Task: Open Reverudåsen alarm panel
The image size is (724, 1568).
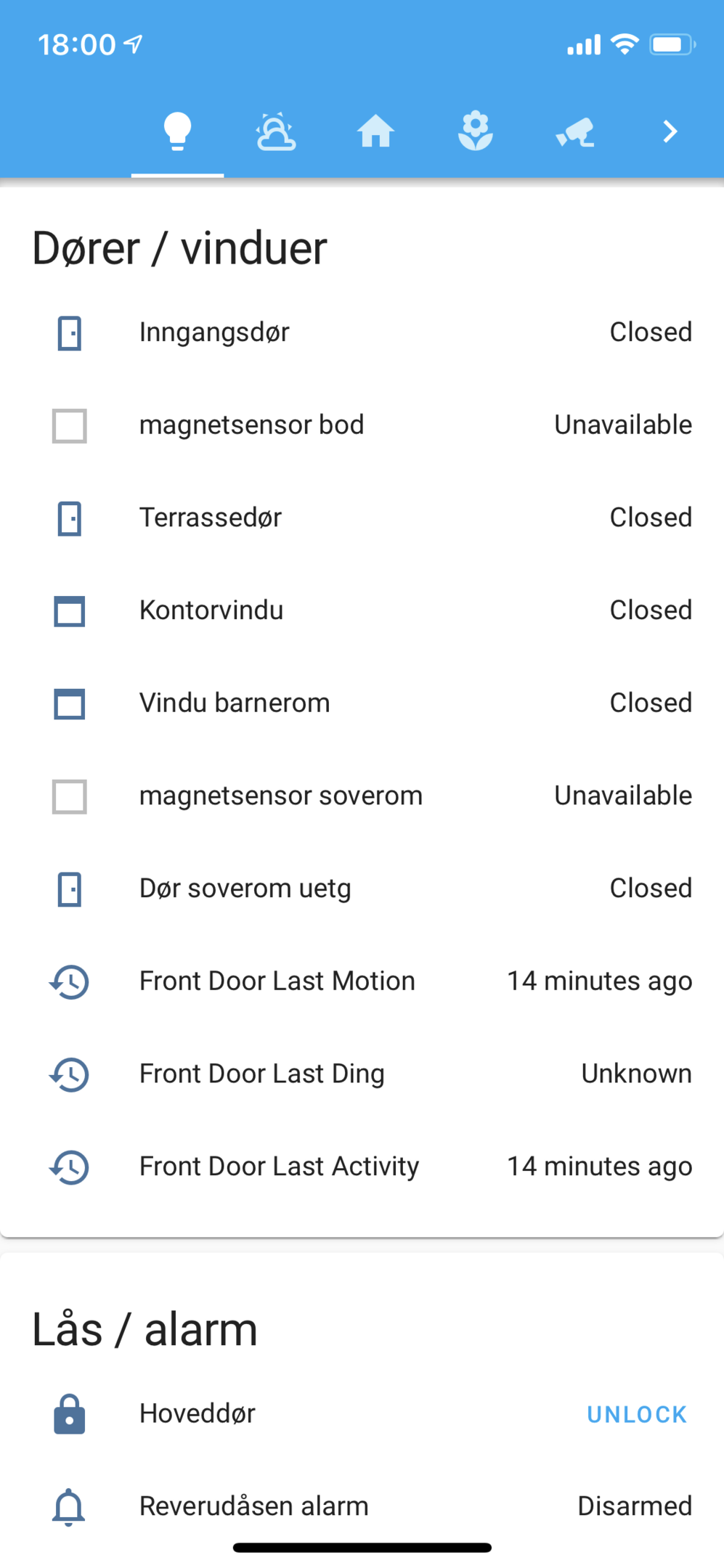Action: (x=362, y=1506)
